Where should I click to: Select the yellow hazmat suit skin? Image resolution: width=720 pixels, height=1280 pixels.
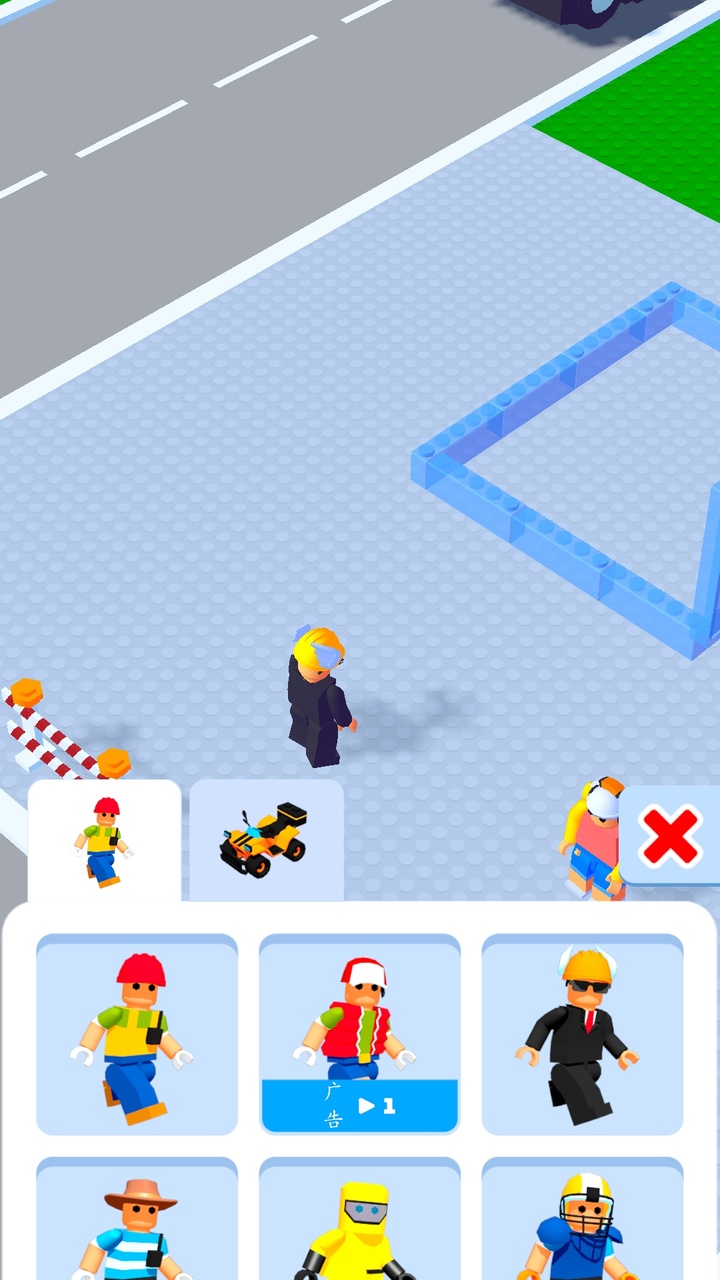(360, 1225)
